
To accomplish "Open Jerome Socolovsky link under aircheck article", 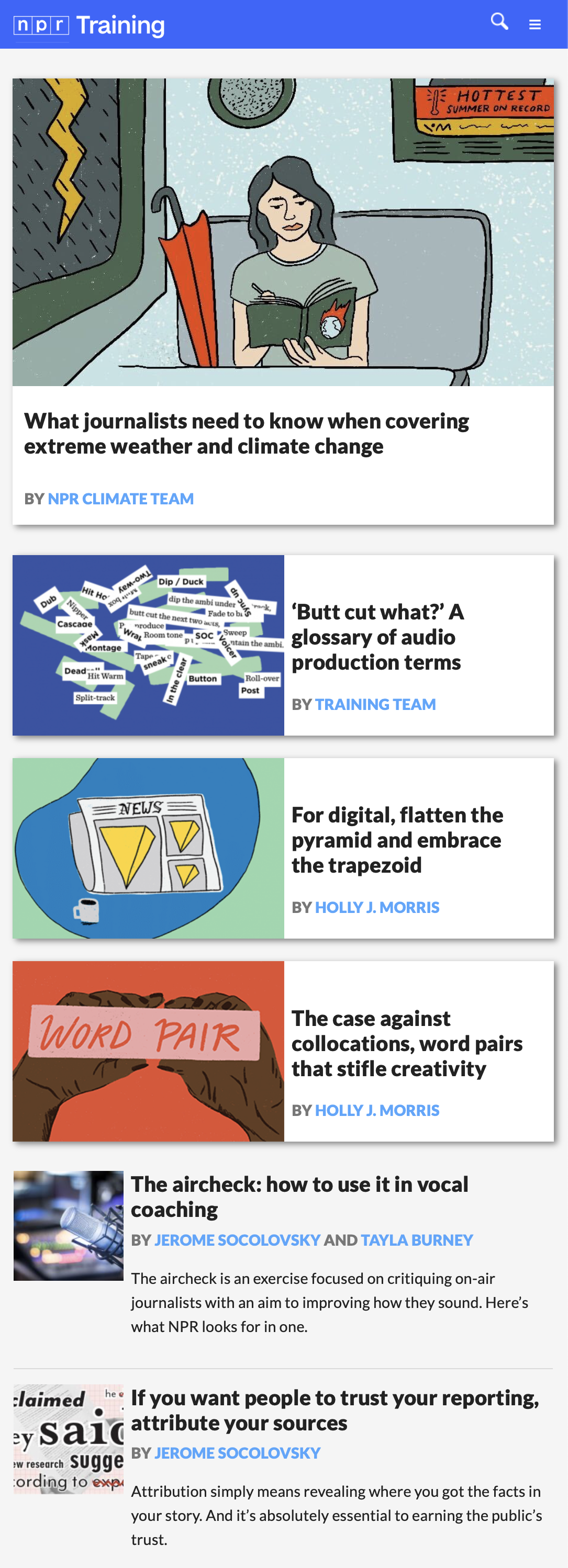I will click(x=237, y=1240).
